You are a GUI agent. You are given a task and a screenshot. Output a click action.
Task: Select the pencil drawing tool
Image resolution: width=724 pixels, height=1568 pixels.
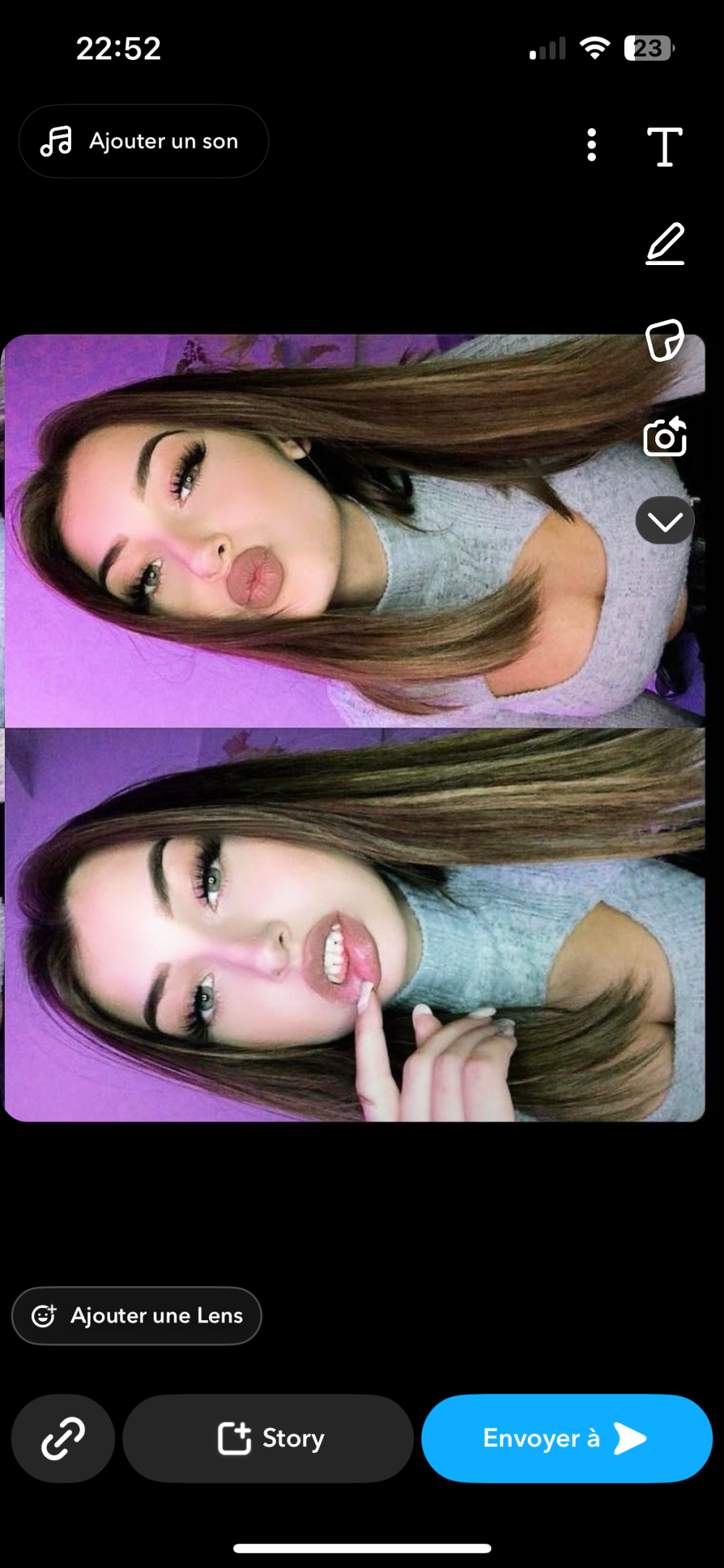665,244
